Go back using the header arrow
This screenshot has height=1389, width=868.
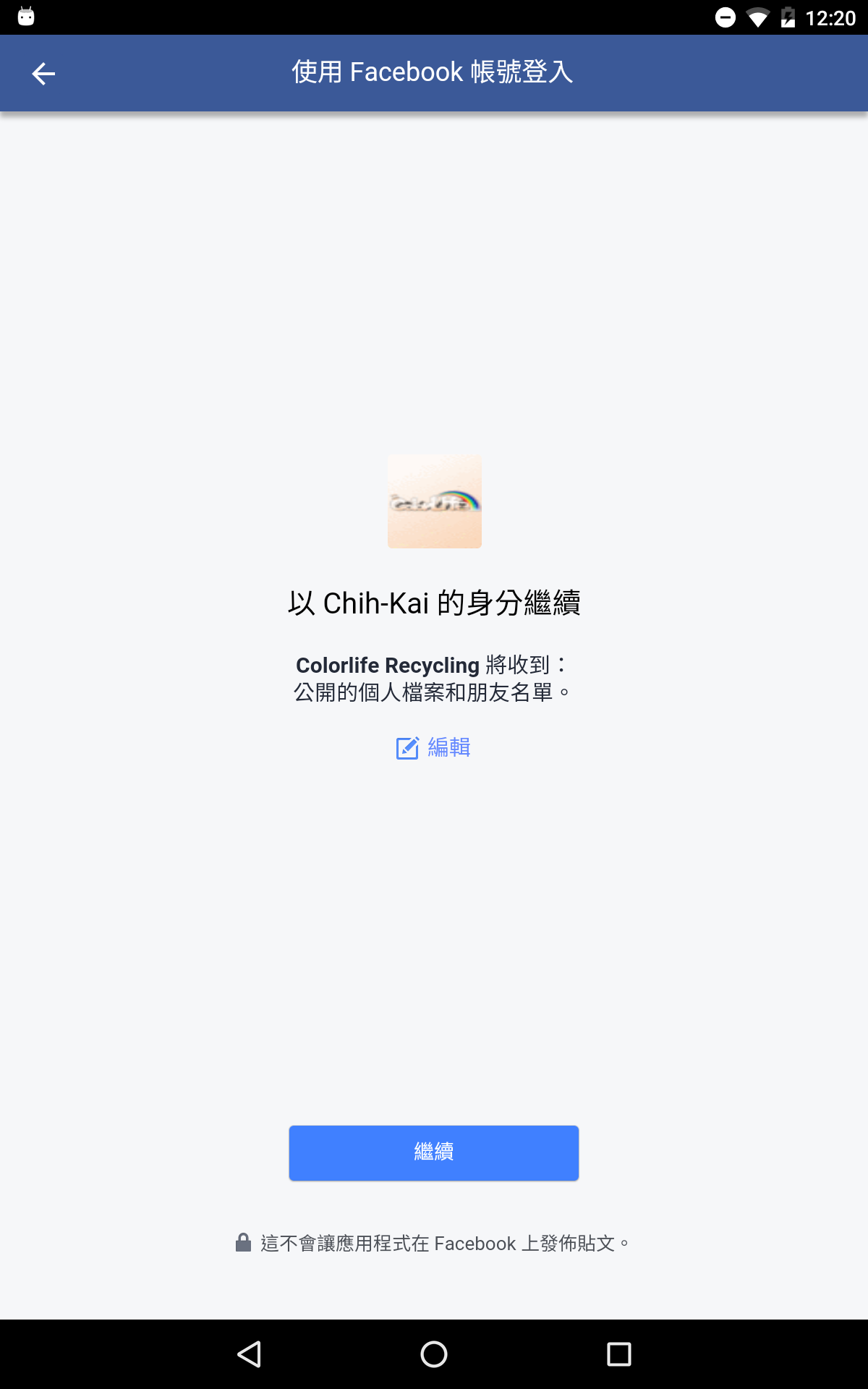pos(43,73)
